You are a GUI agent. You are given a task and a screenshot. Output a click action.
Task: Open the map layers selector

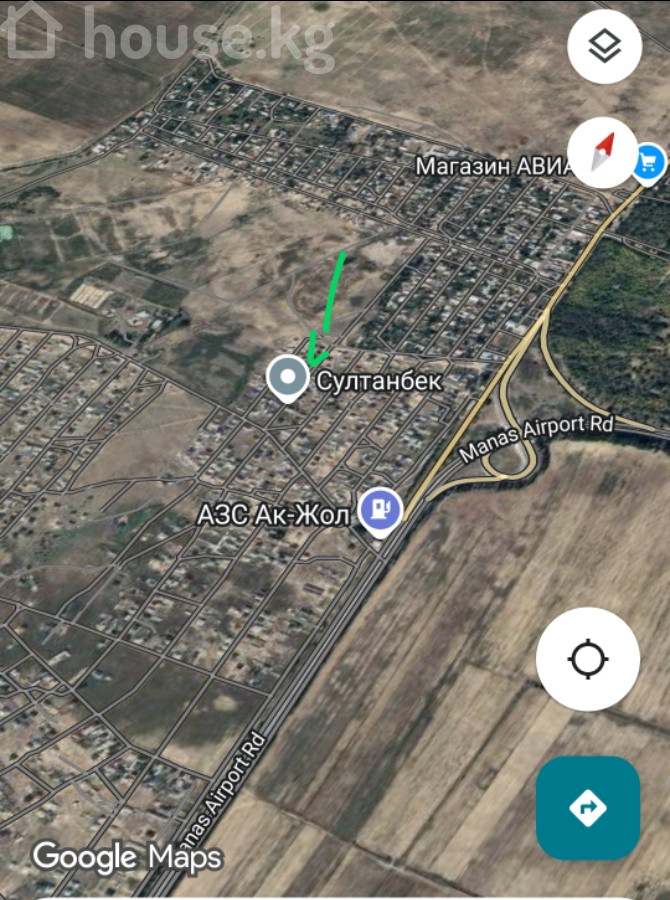[604, 46]
